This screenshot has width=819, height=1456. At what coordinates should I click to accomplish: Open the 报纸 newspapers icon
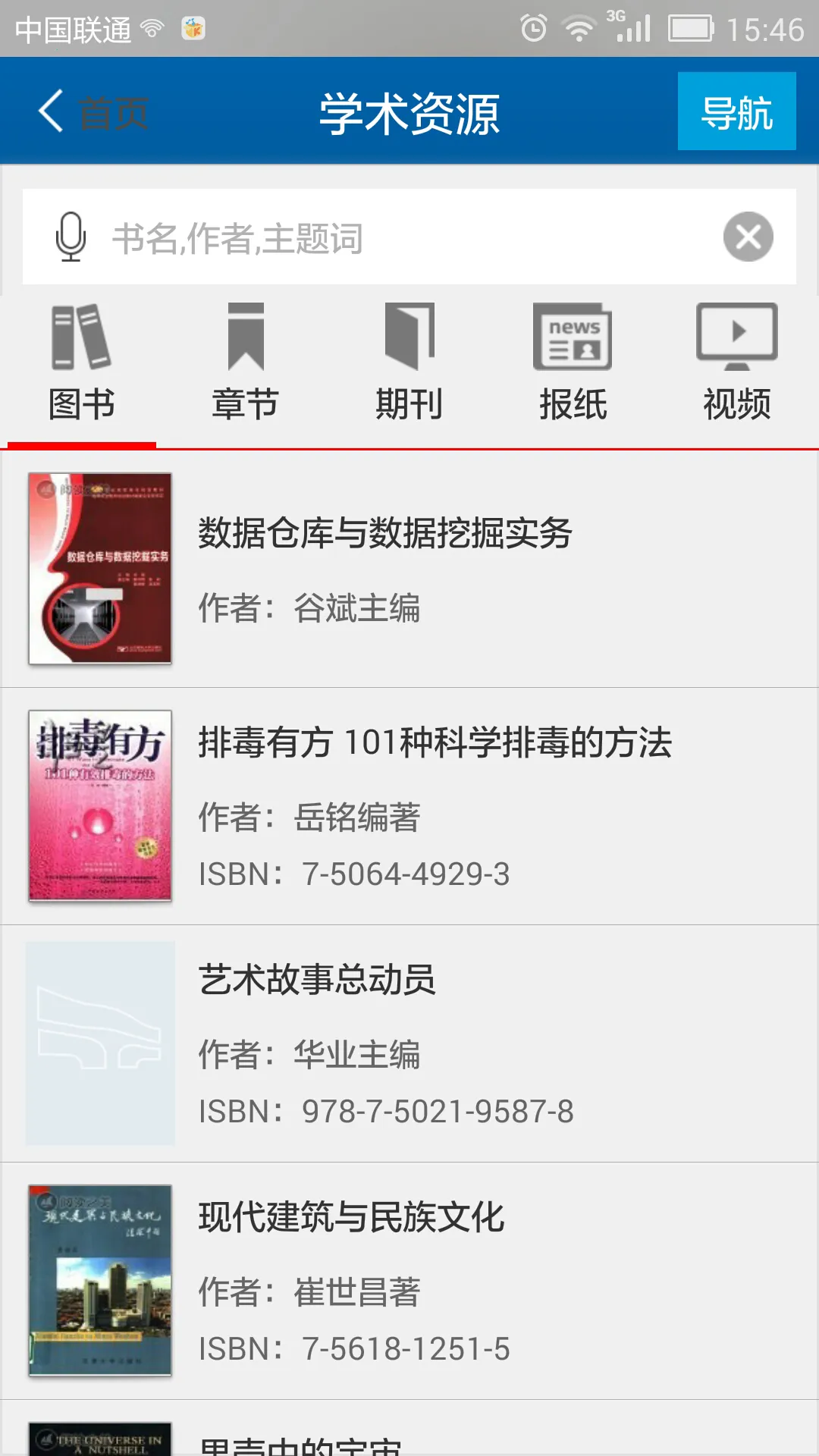click(573, 337)
